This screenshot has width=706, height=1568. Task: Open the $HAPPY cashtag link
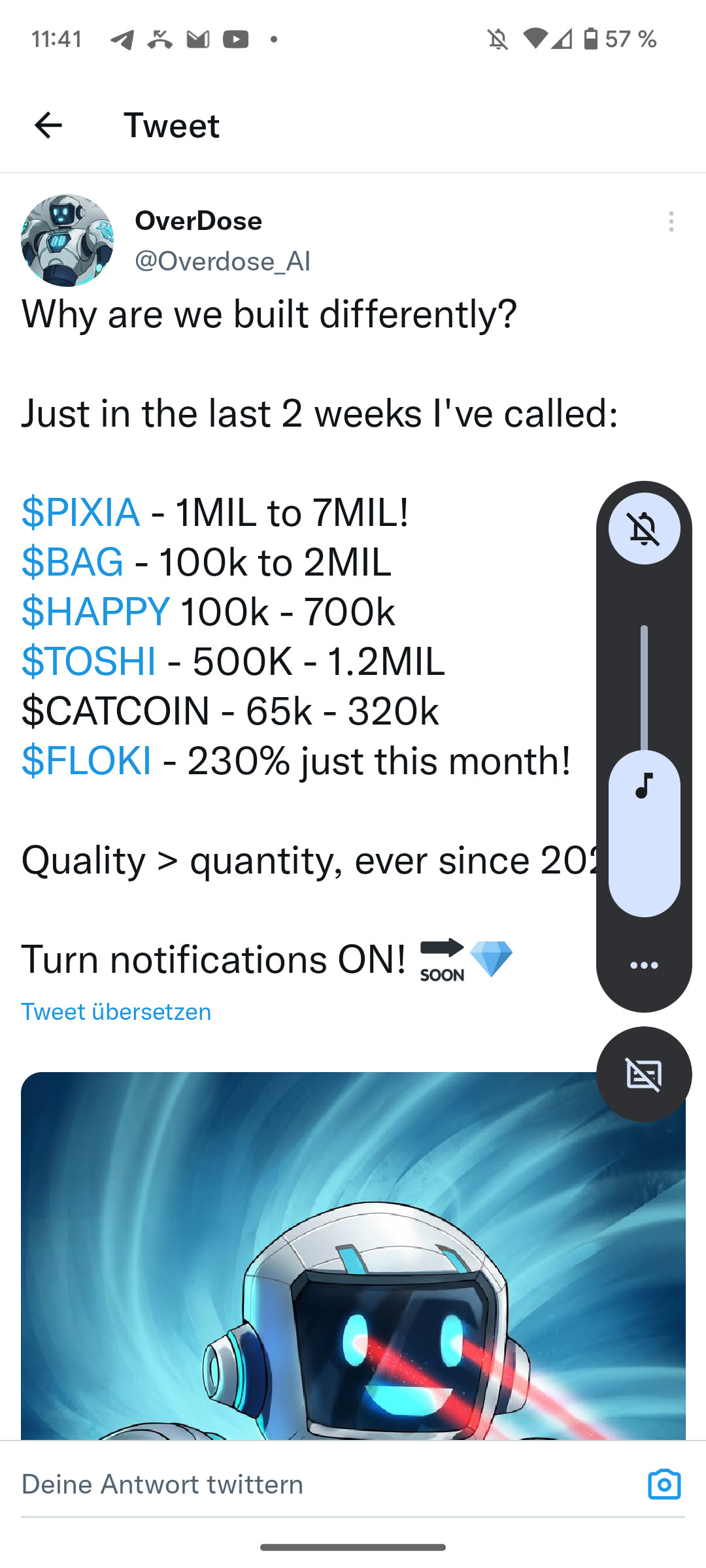coord(95,612)
